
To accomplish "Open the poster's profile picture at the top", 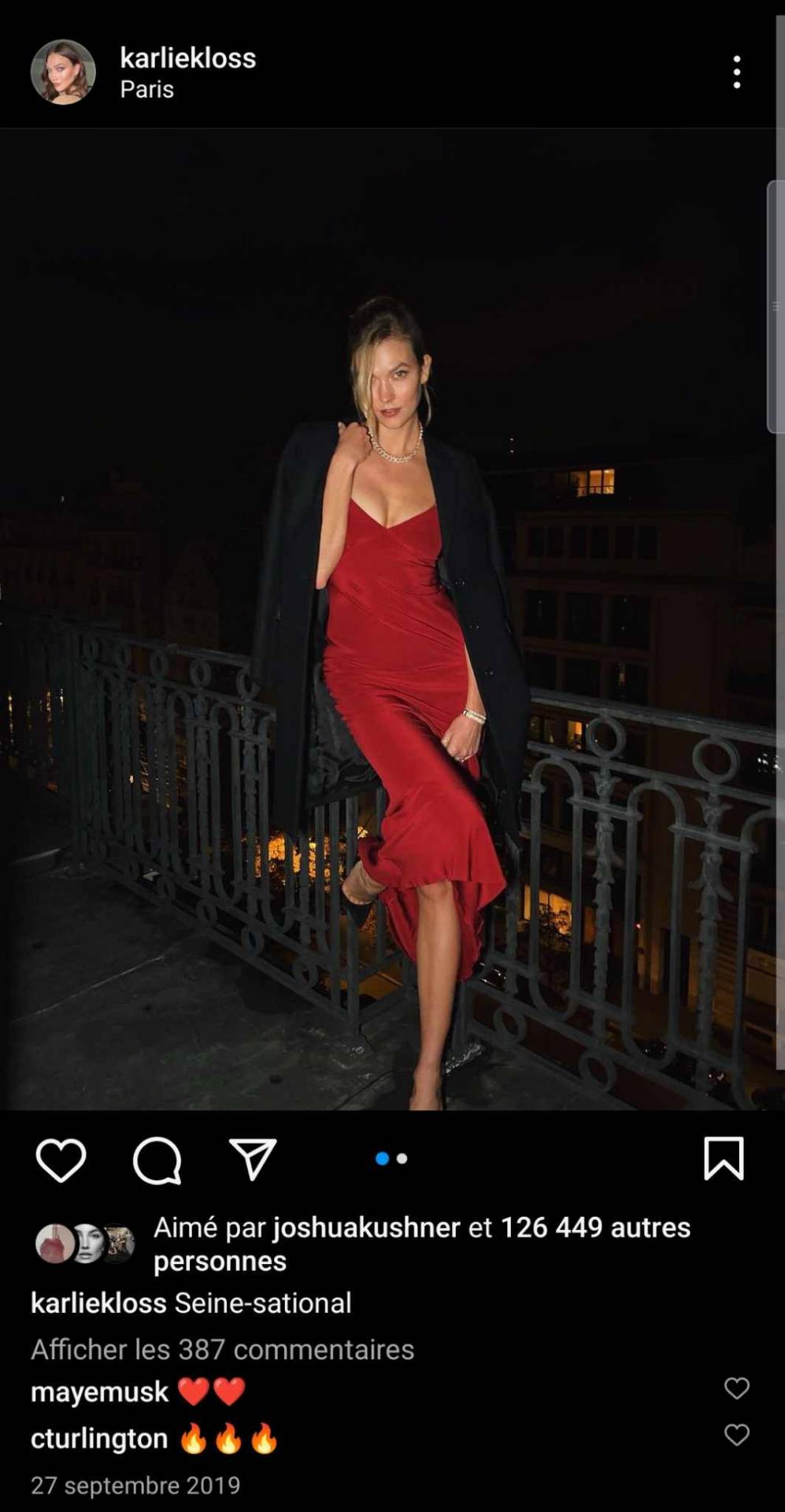I will tap(63, 72).
